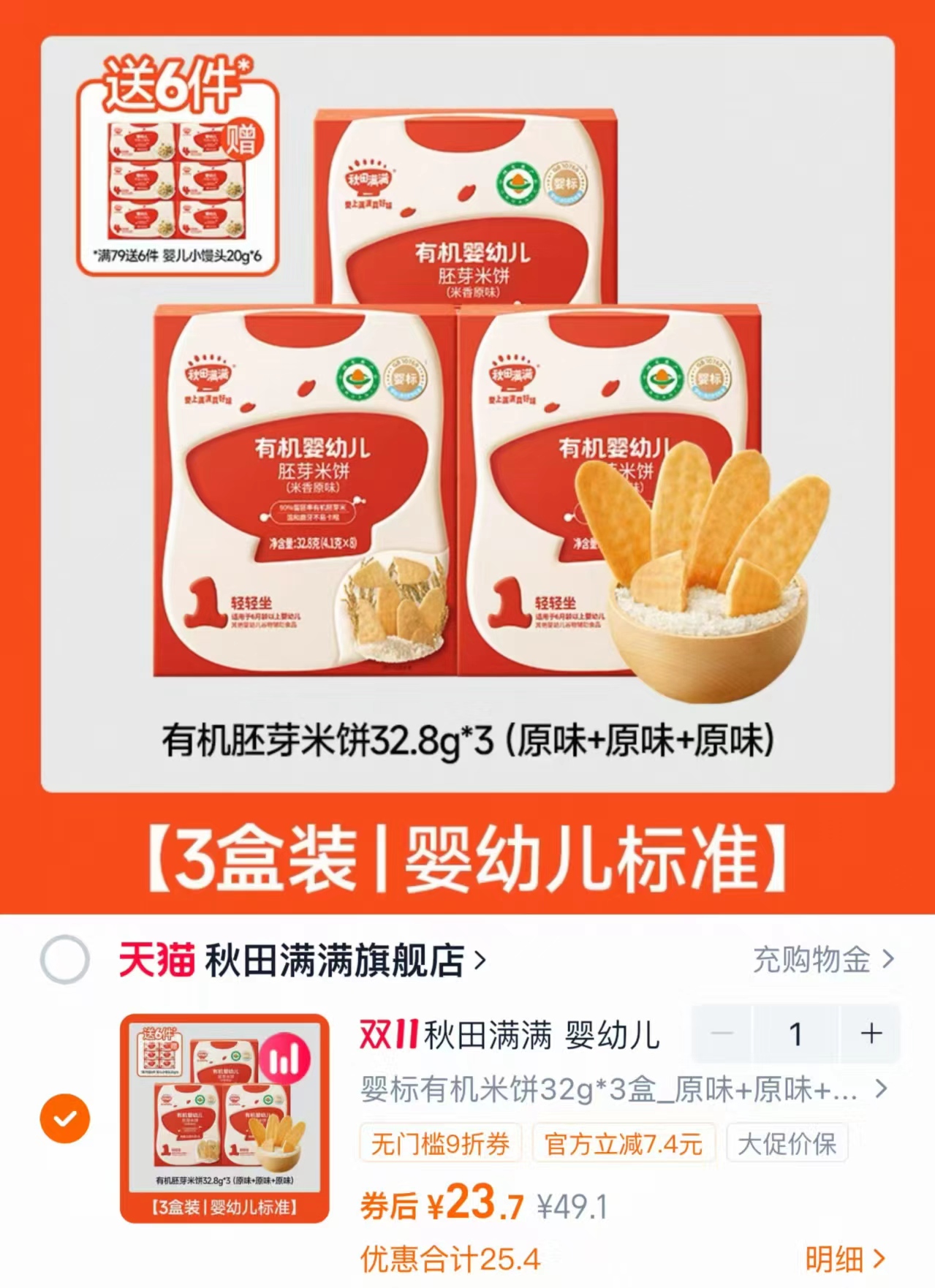Tap the 官方立减7.4元 discount tag
This screenshot has height=1288, width=935.
coord(624,1143)
